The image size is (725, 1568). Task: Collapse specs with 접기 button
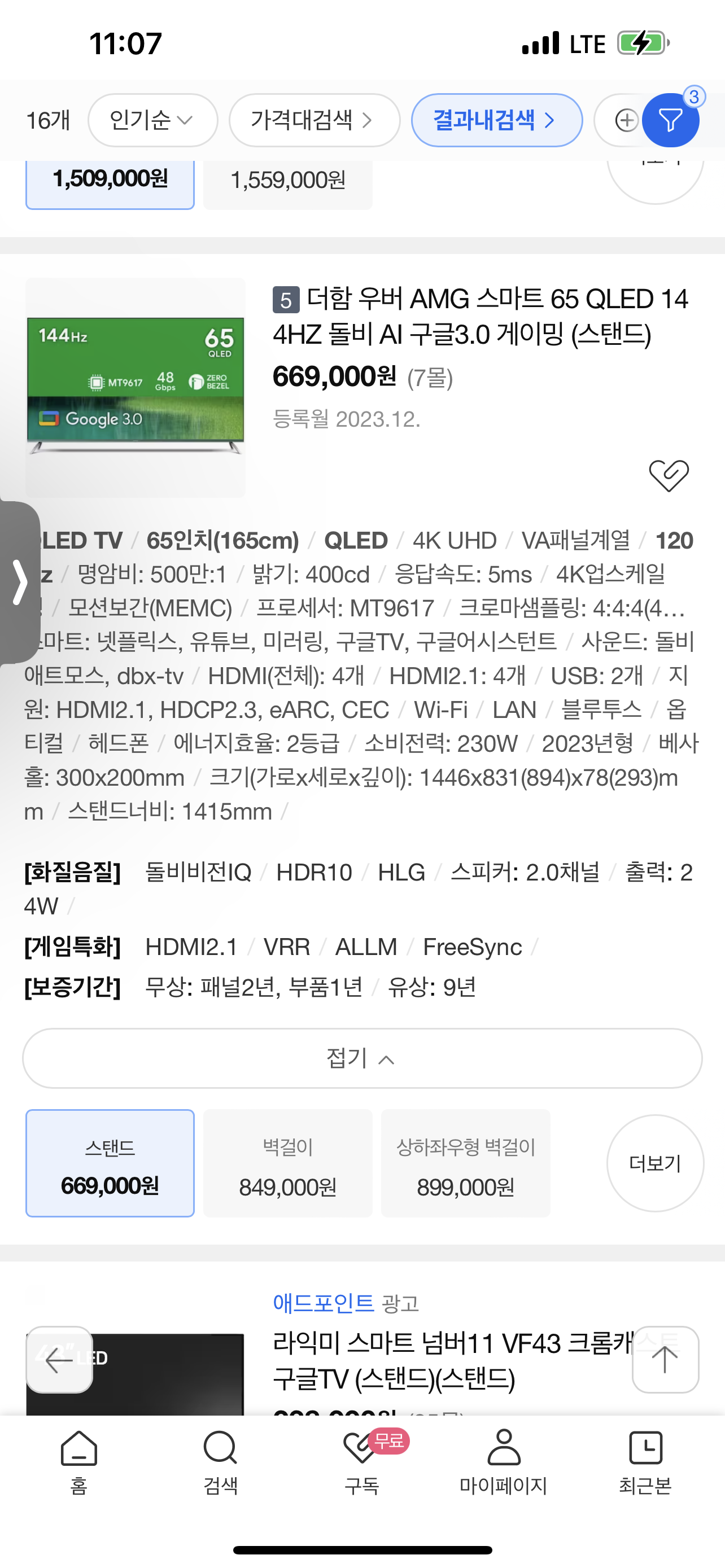(362, 1058)
